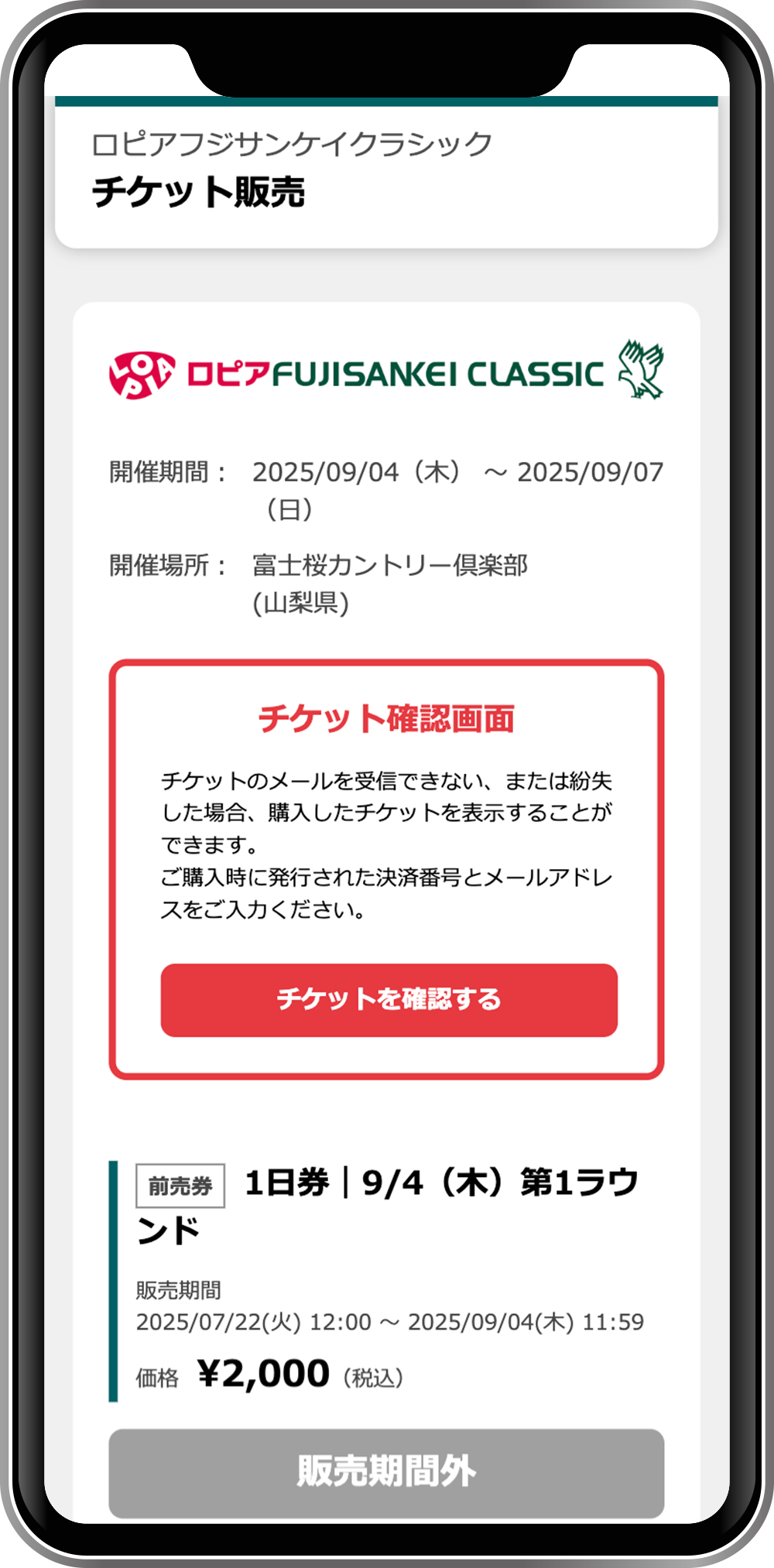The width and height of the screenshot is (774, 1568).
Task: Tap the チケットを確認する button
Action: click(x=389, y=999)
